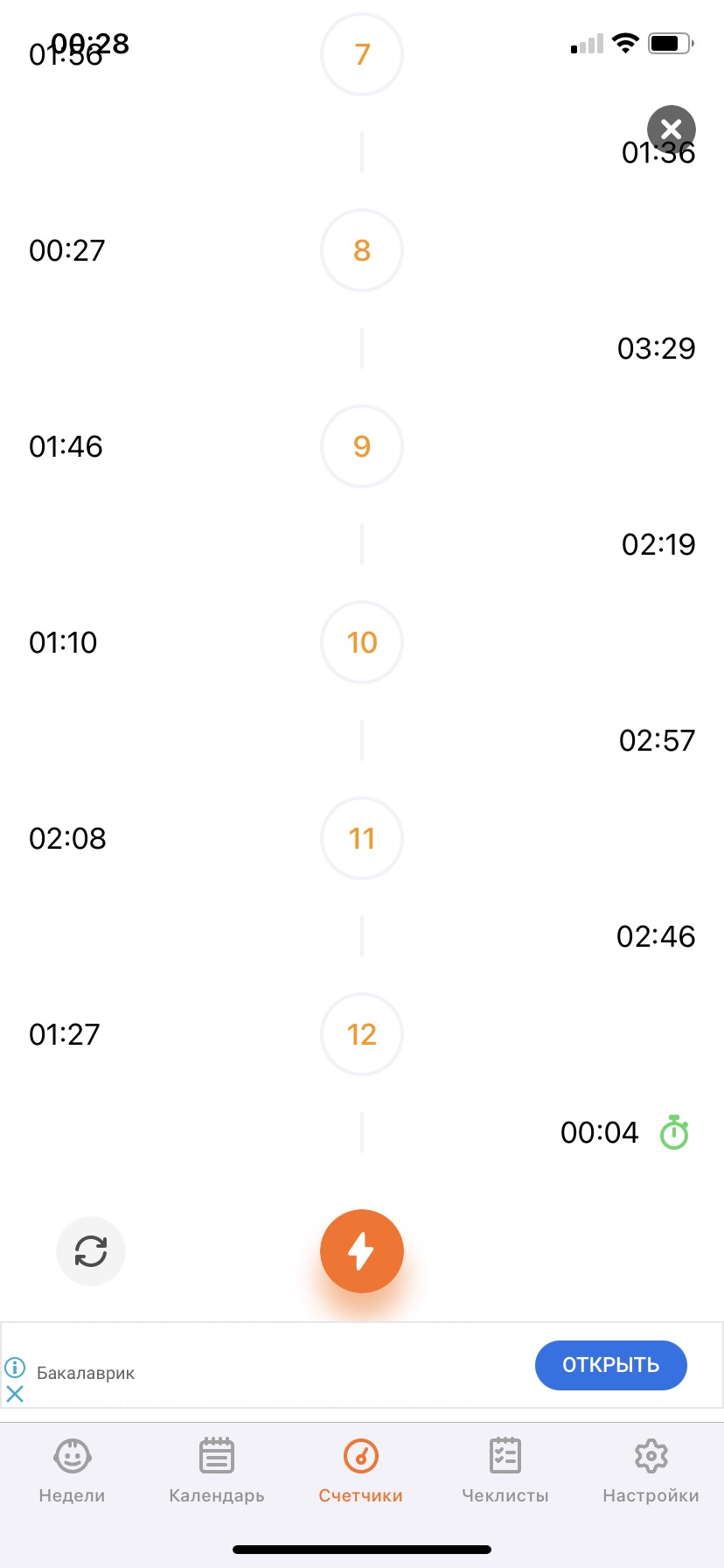Switch to the Календарь tab
Screen dimensions: 724x1568
pyautogui.click(x=217, y=1472)
